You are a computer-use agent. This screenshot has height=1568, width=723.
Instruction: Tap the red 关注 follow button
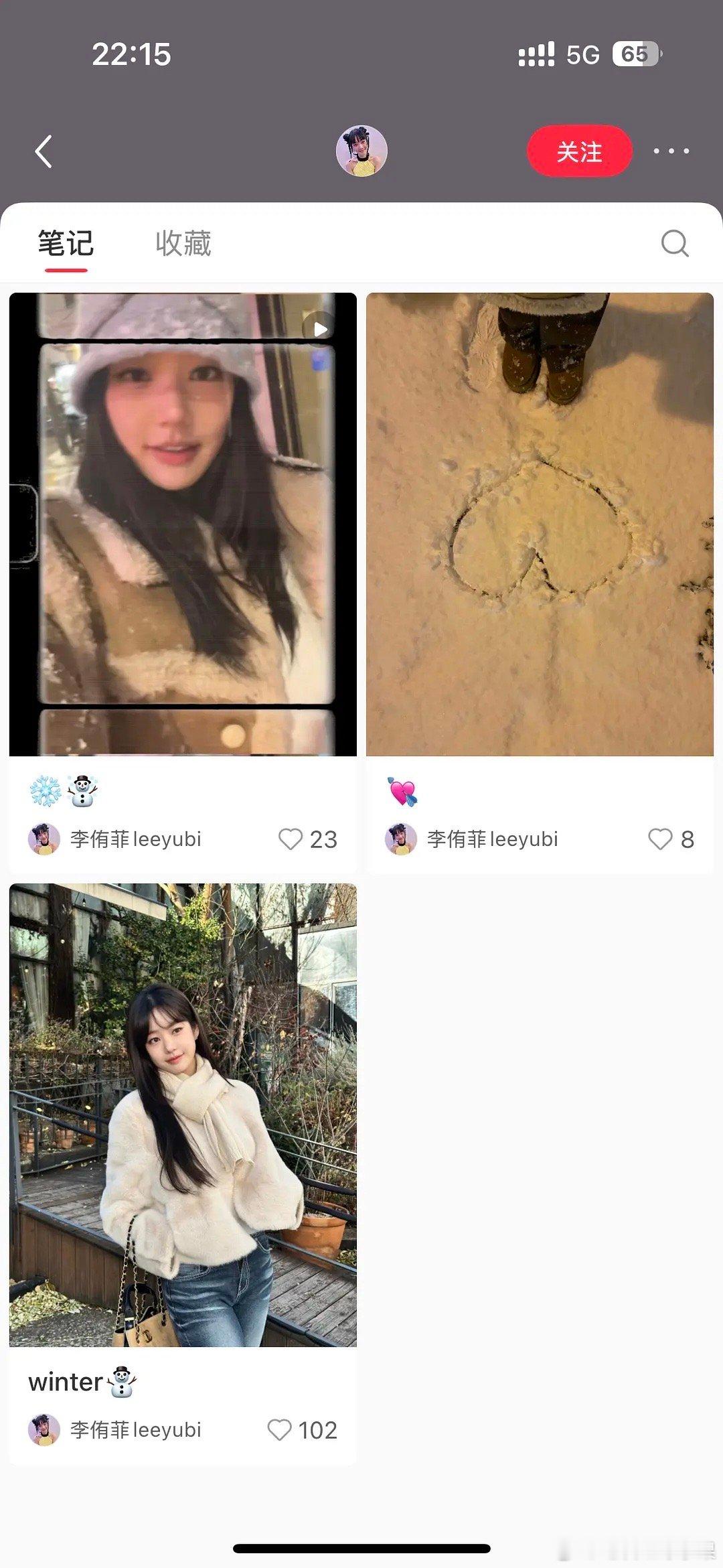click(x=578, y=151)
